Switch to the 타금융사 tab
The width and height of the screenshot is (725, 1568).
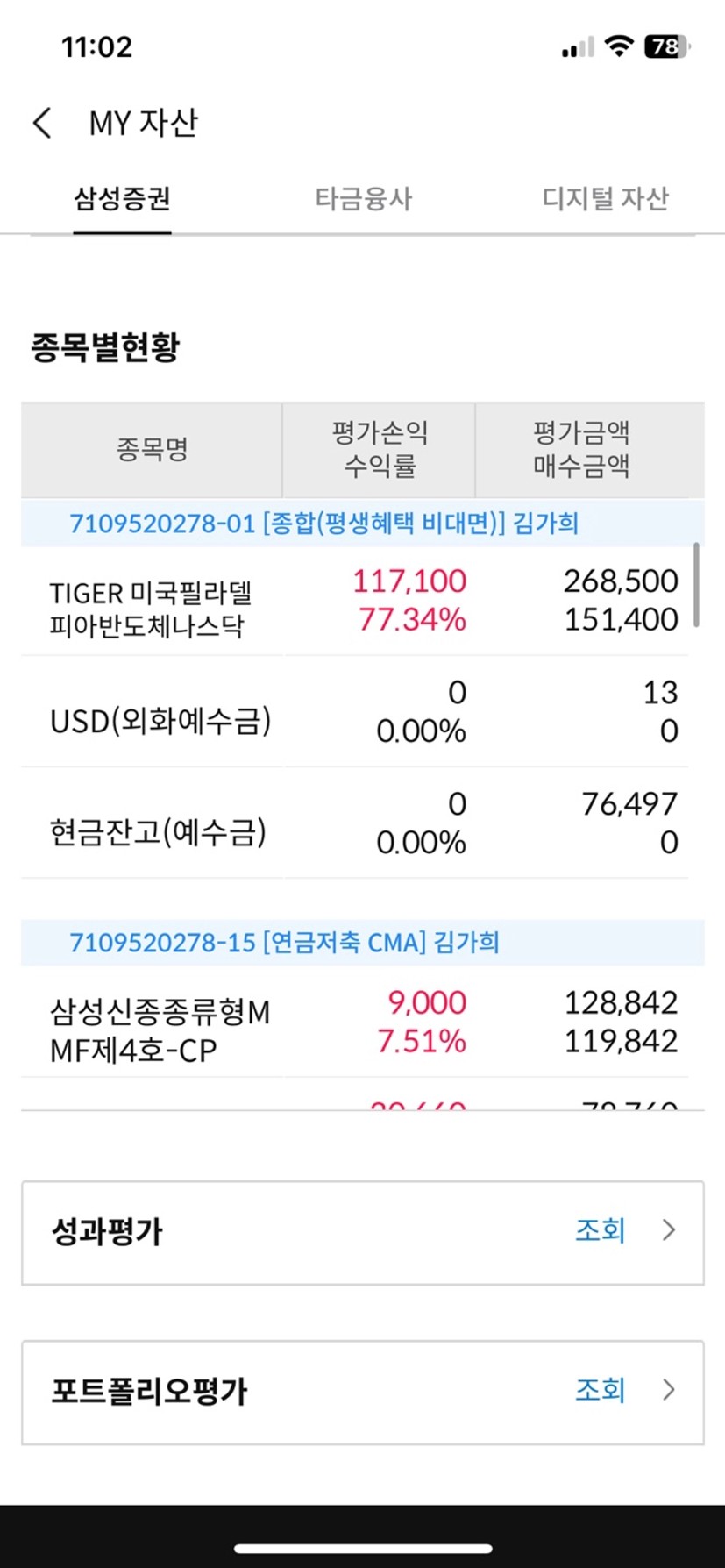pyautogui.click(x=363, y=199)
